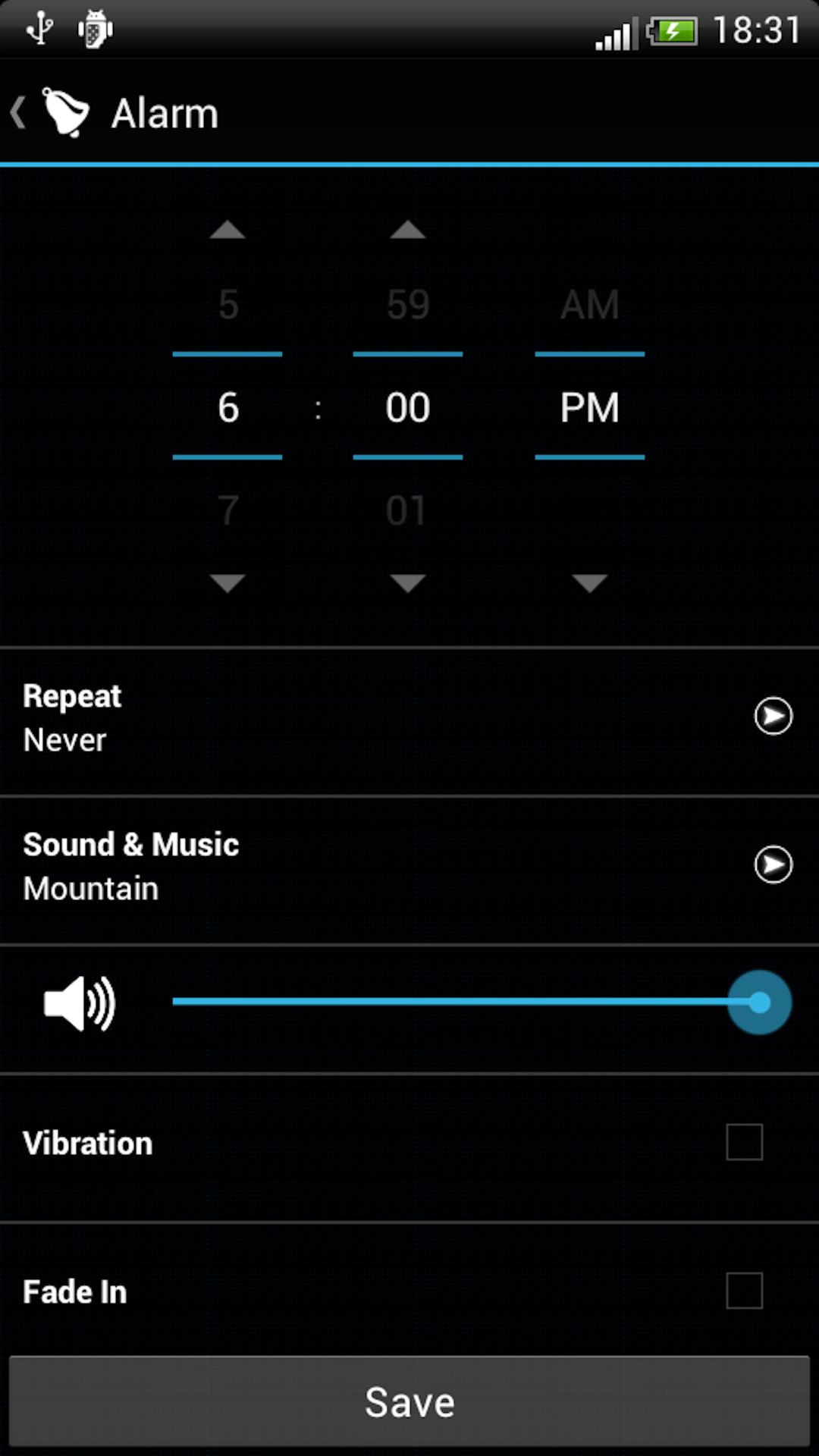
Task: Open the Repeat settings via circled arrow
Action: (773, 716)
